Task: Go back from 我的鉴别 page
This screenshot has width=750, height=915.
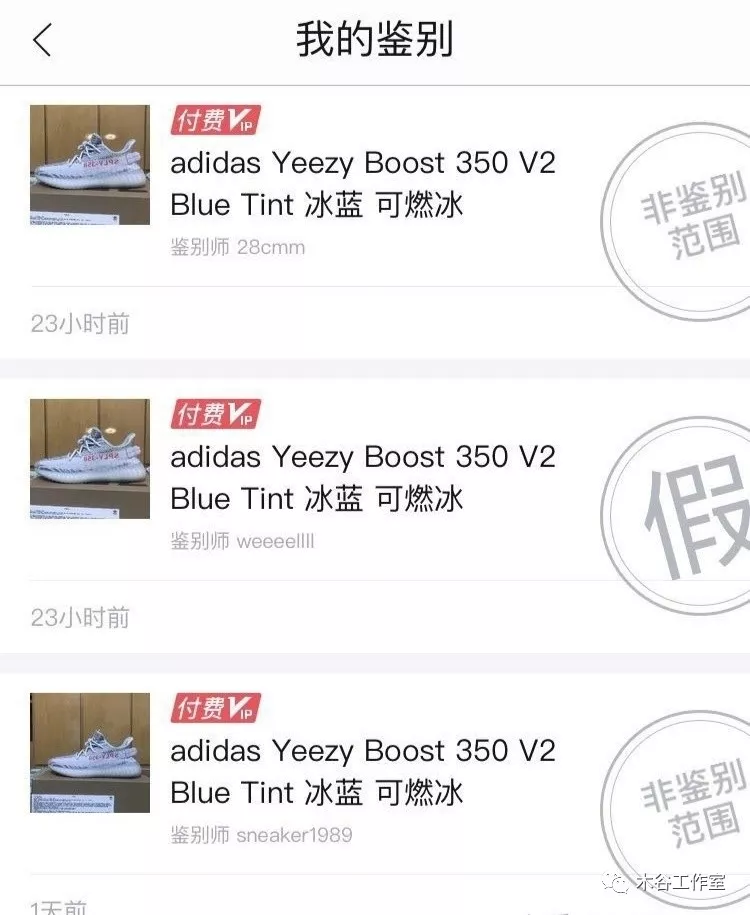Action: pos(42,41)
